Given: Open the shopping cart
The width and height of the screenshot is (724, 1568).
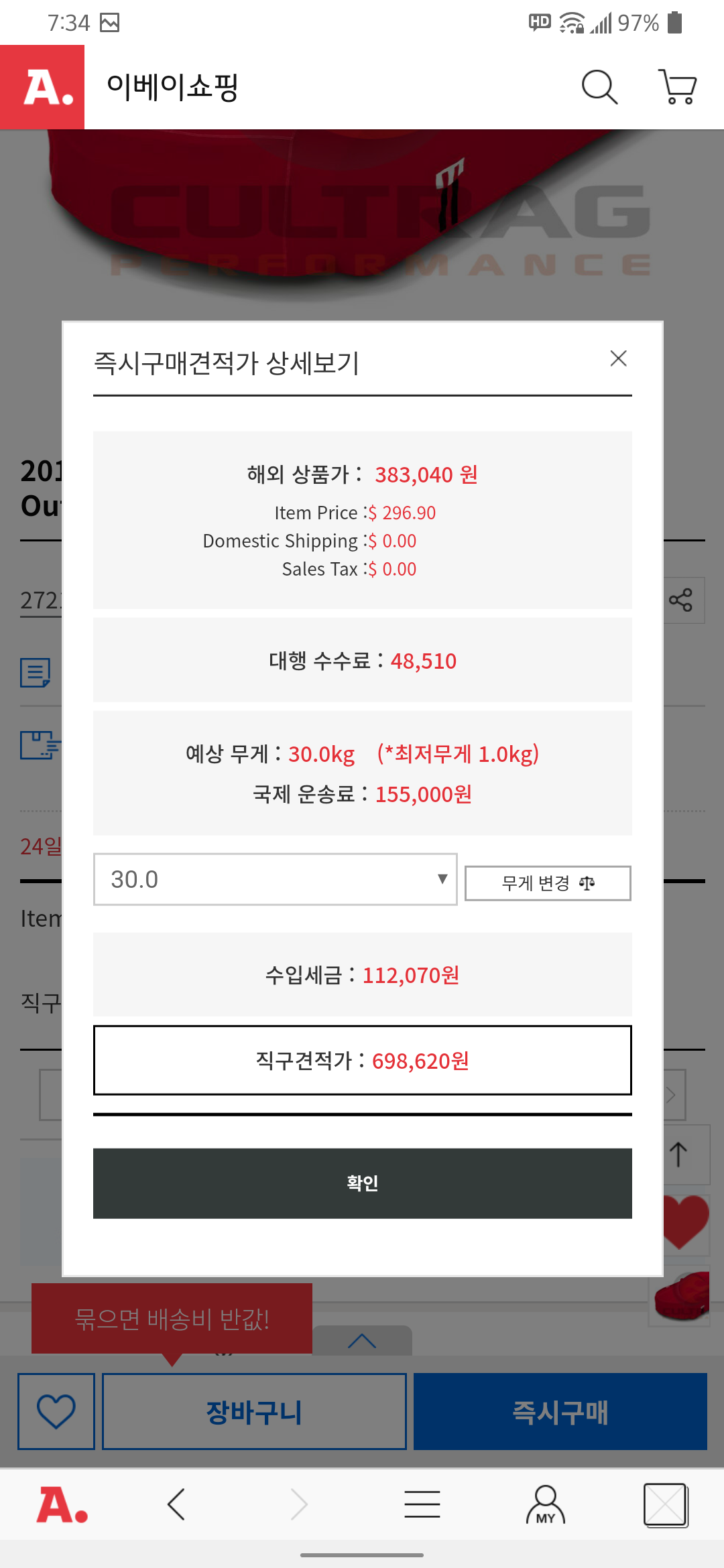Looking at the screenshot, I should pyautogui.click(x=678, y=87).
